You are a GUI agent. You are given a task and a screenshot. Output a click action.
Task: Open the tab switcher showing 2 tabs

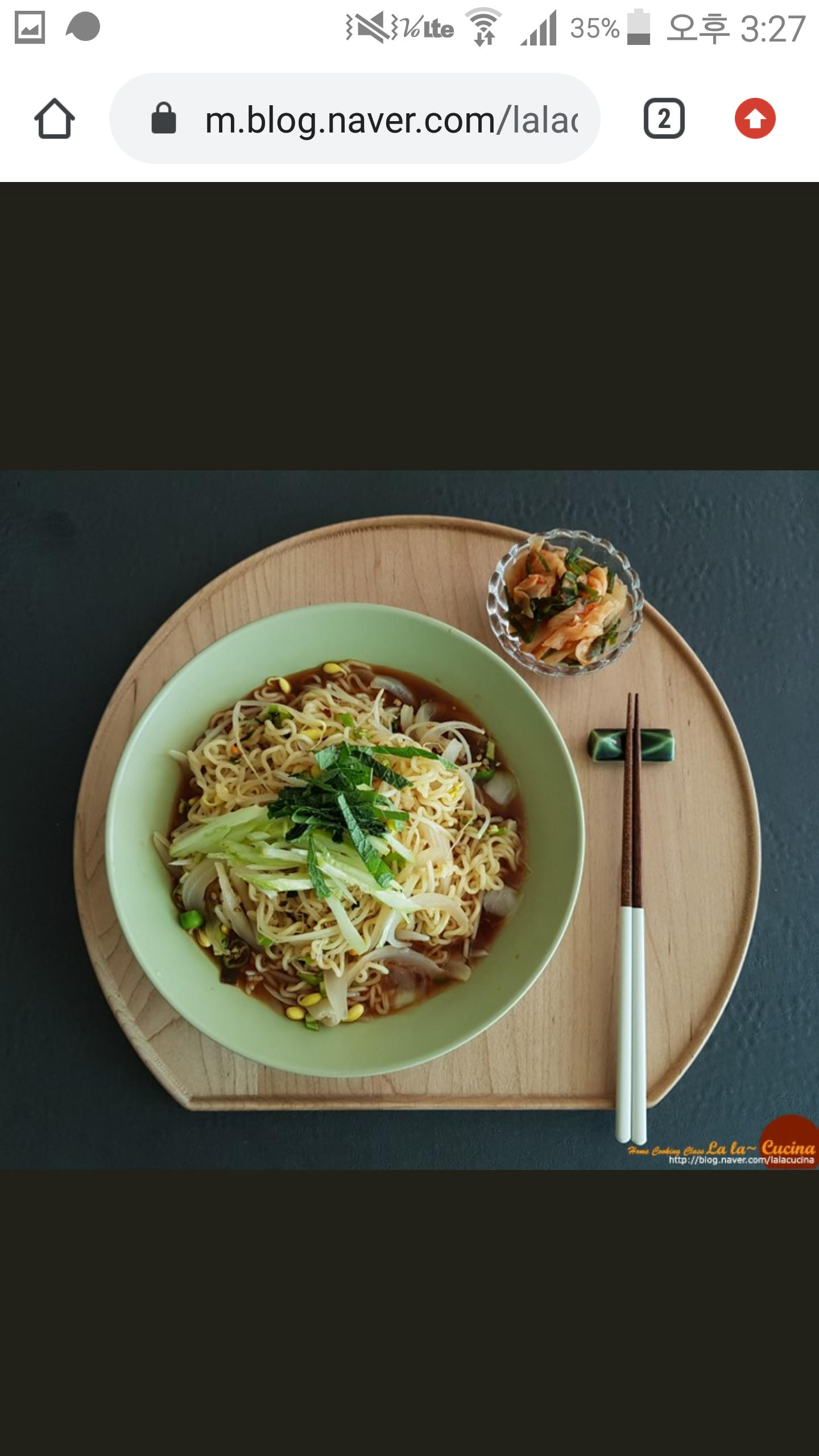[x=664, y=119]
